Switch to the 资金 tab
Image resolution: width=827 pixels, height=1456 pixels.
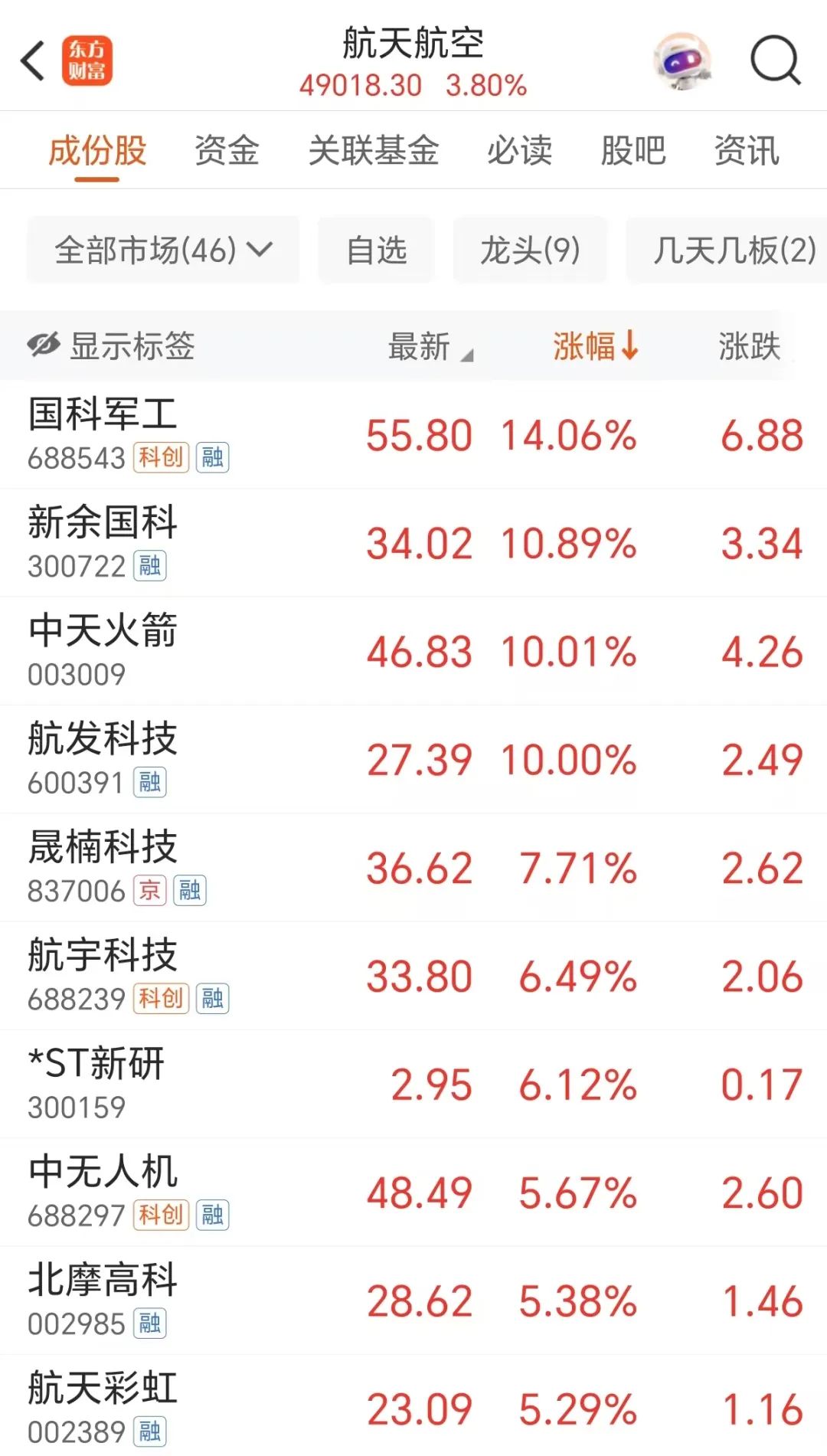tap(227, 150)
